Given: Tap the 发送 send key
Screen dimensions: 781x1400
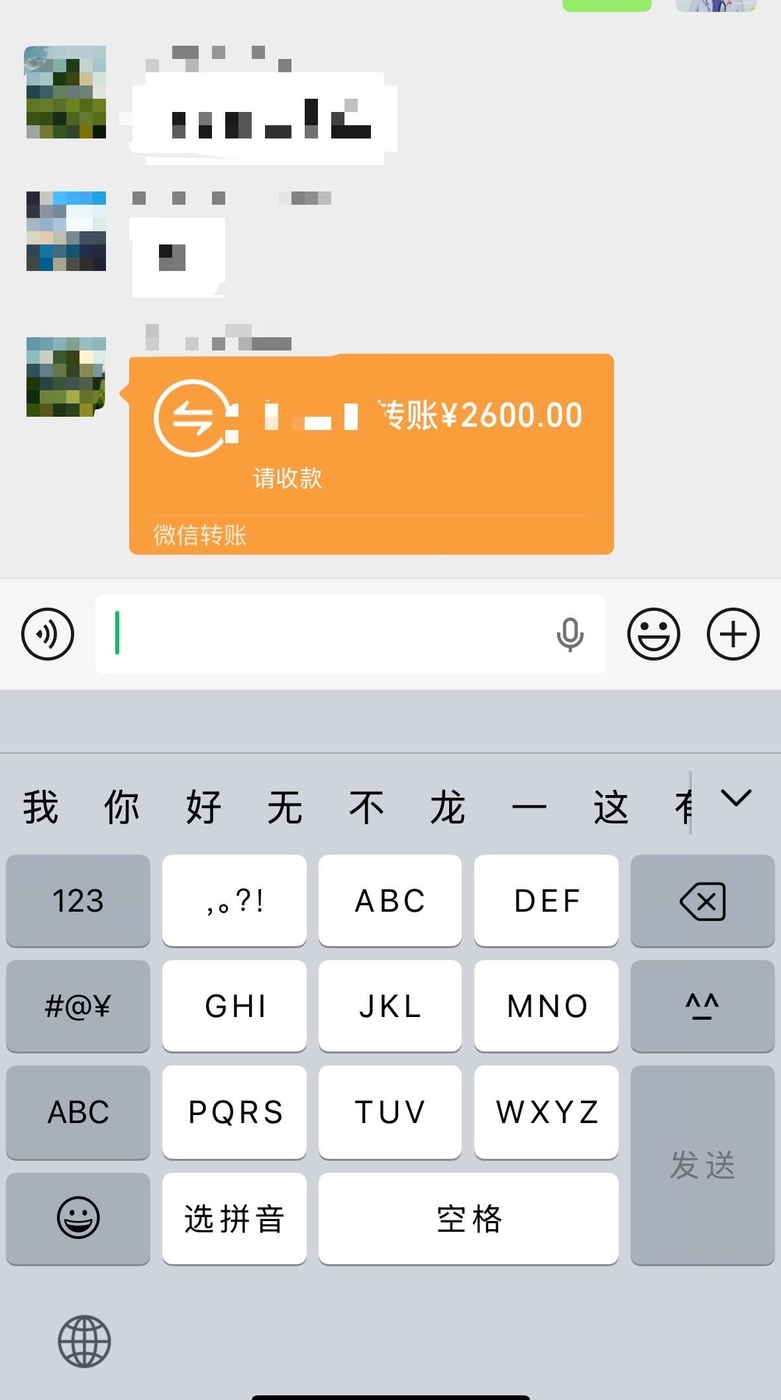Looking at the screenshot, I should (702, 1165).
